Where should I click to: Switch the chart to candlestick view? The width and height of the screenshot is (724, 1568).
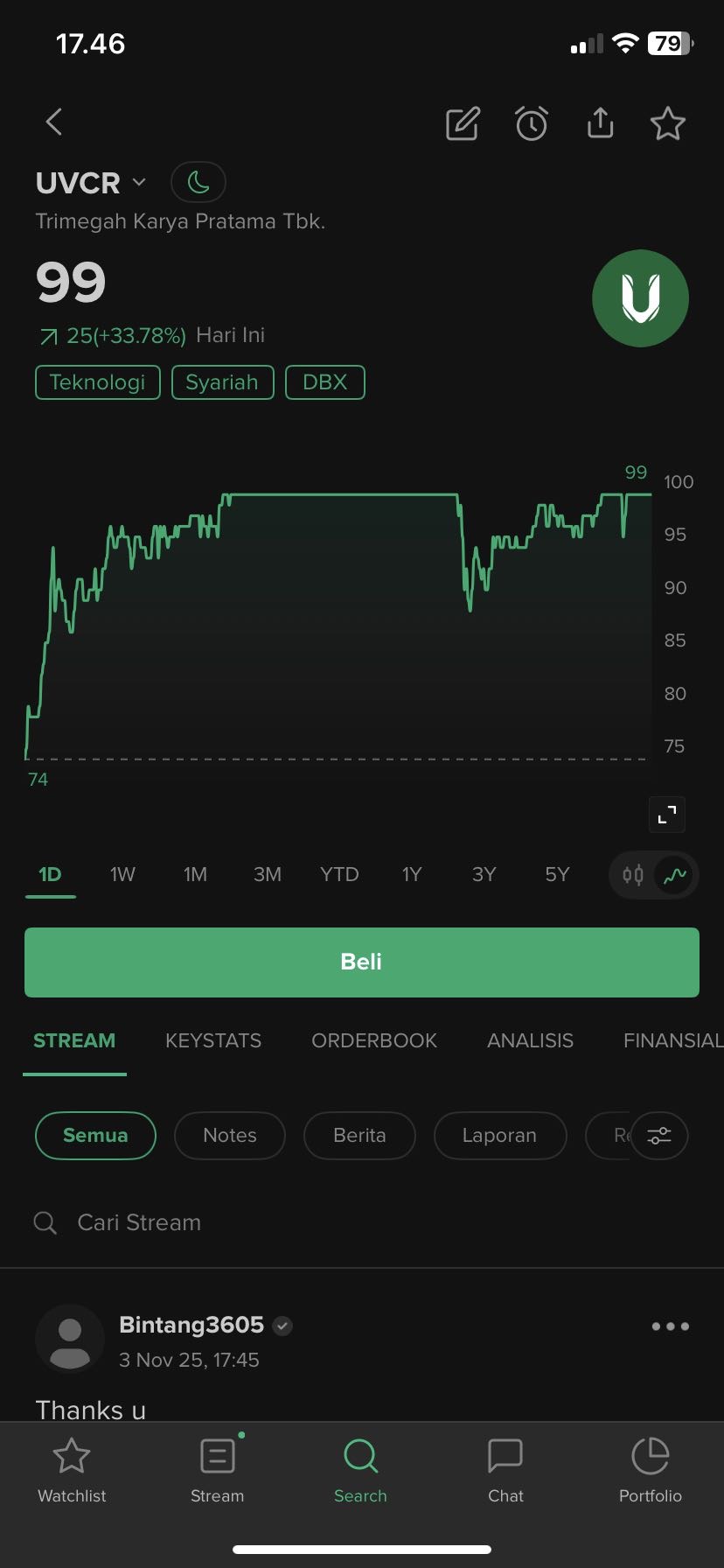point(633,874)
